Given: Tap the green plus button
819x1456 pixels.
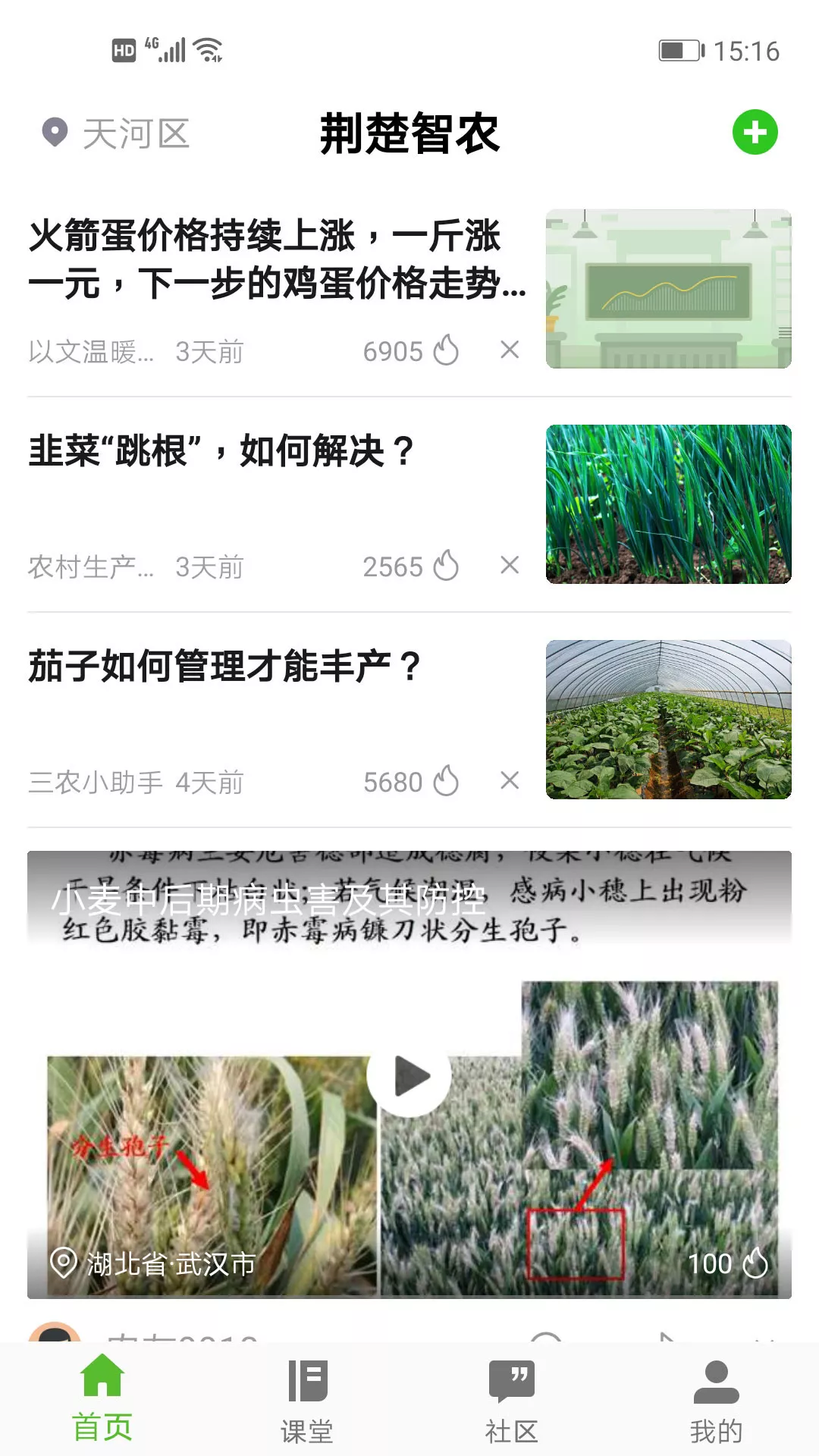Looking at the screenshot, I should click(x=755, y=133).
